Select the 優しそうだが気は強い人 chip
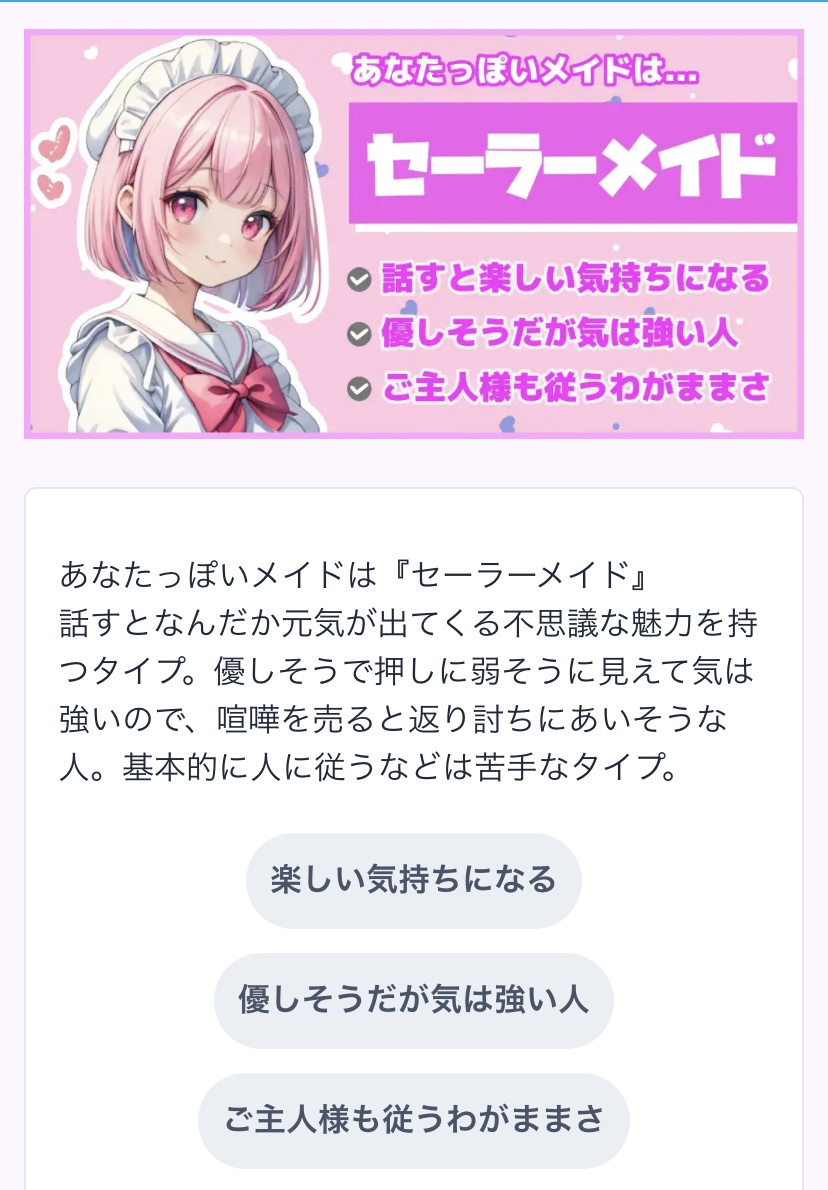The height and width of the screenshot is (1190, 828). pos(413,1000)
